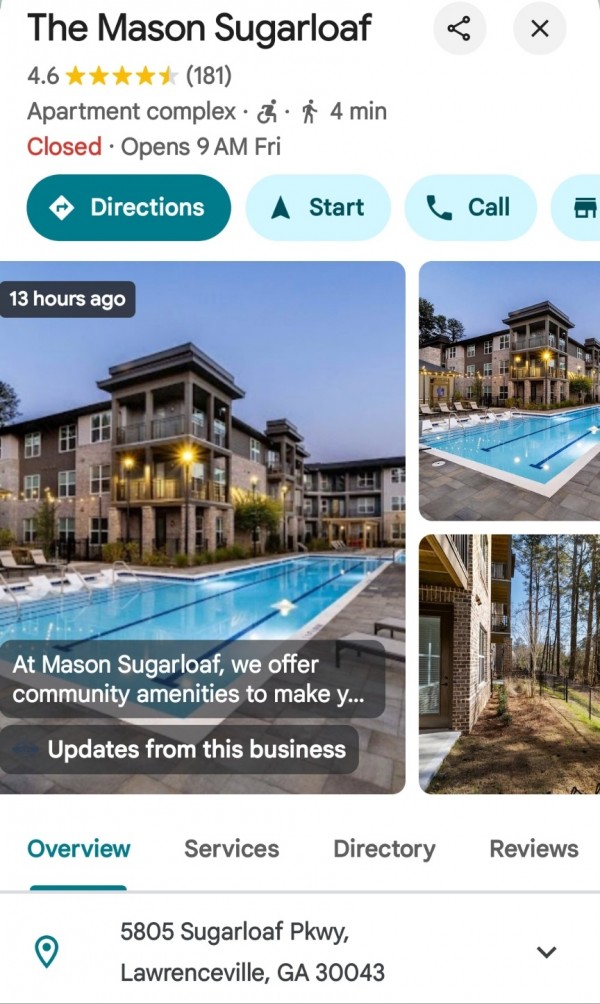Switch to the Overview tab

[79, 849]
